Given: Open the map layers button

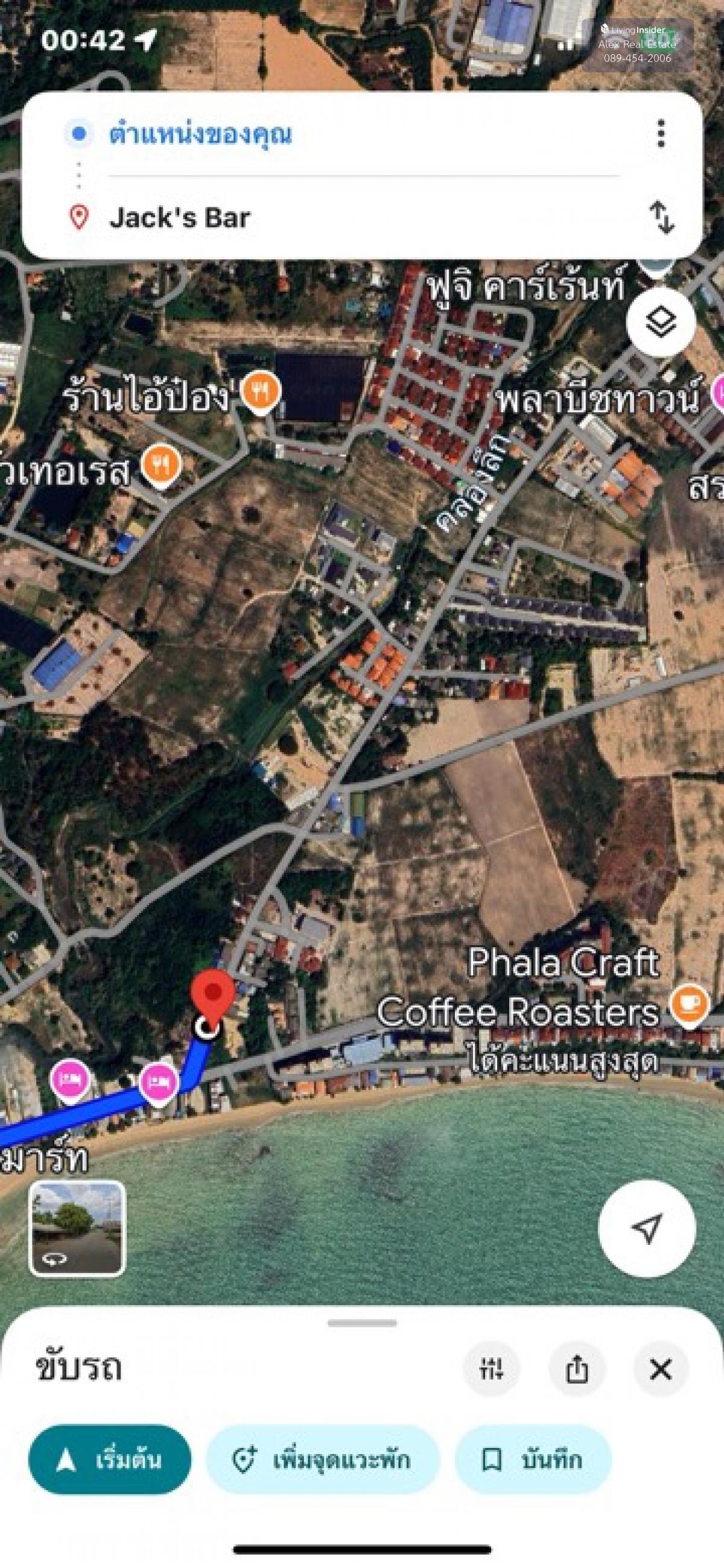Looking at the screenshot, I should coord(661,320).
